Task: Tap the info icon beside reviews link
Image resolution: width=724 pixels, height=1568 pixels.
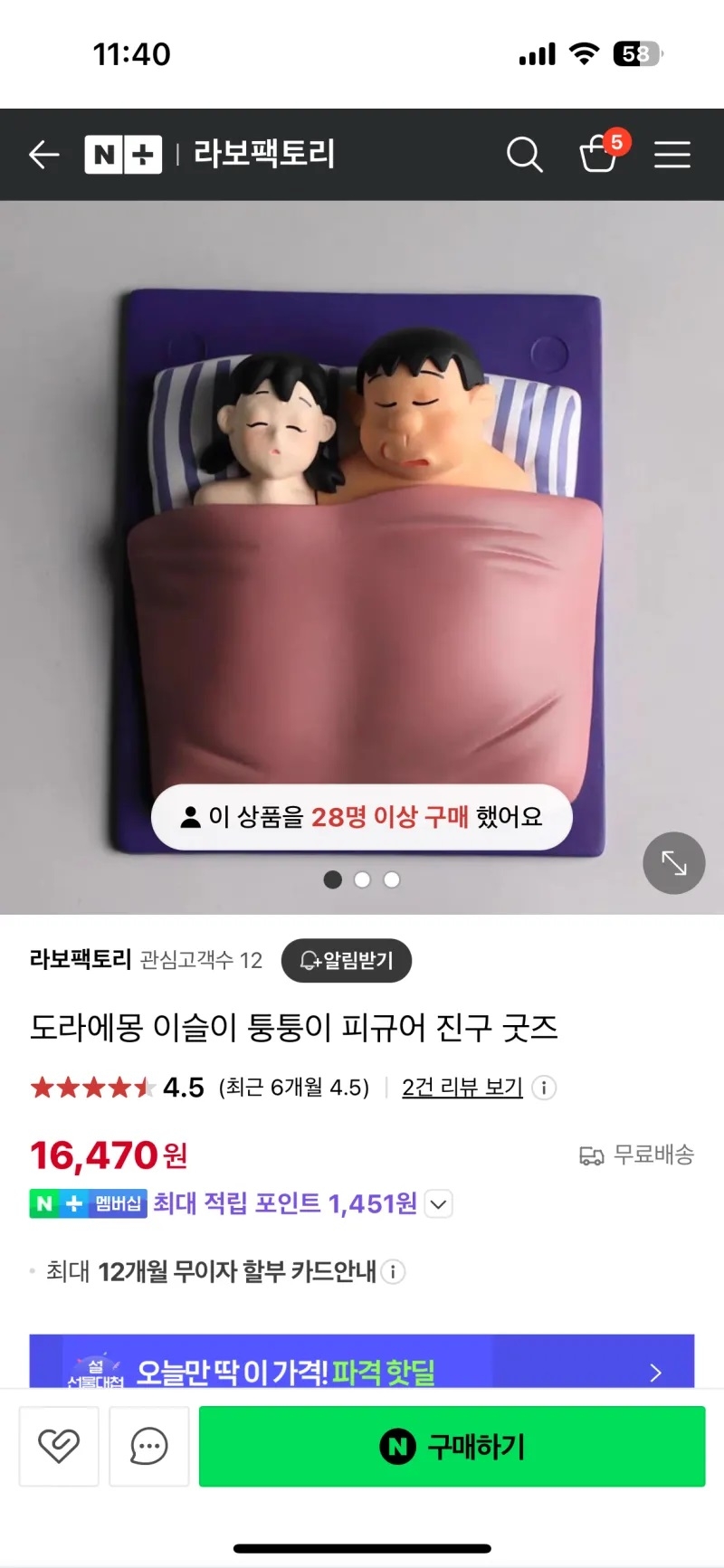Action: point(544,1088)
